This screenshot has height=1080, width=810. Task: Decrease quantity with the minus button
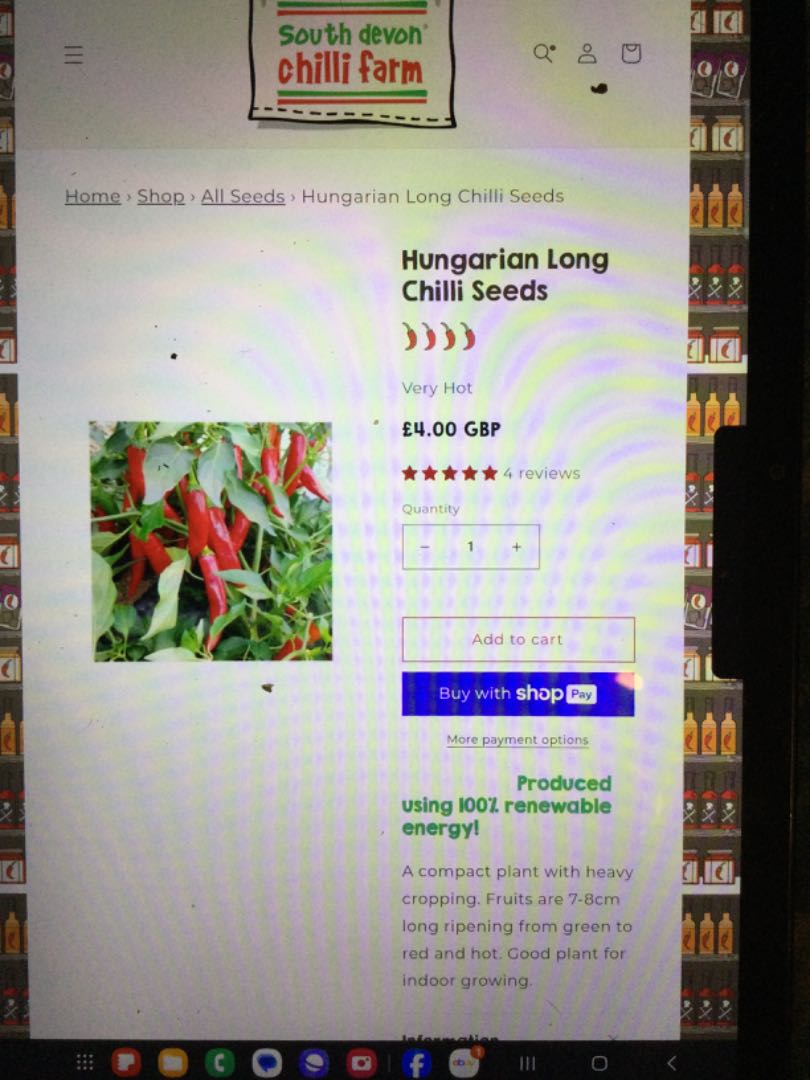point(425,547)
